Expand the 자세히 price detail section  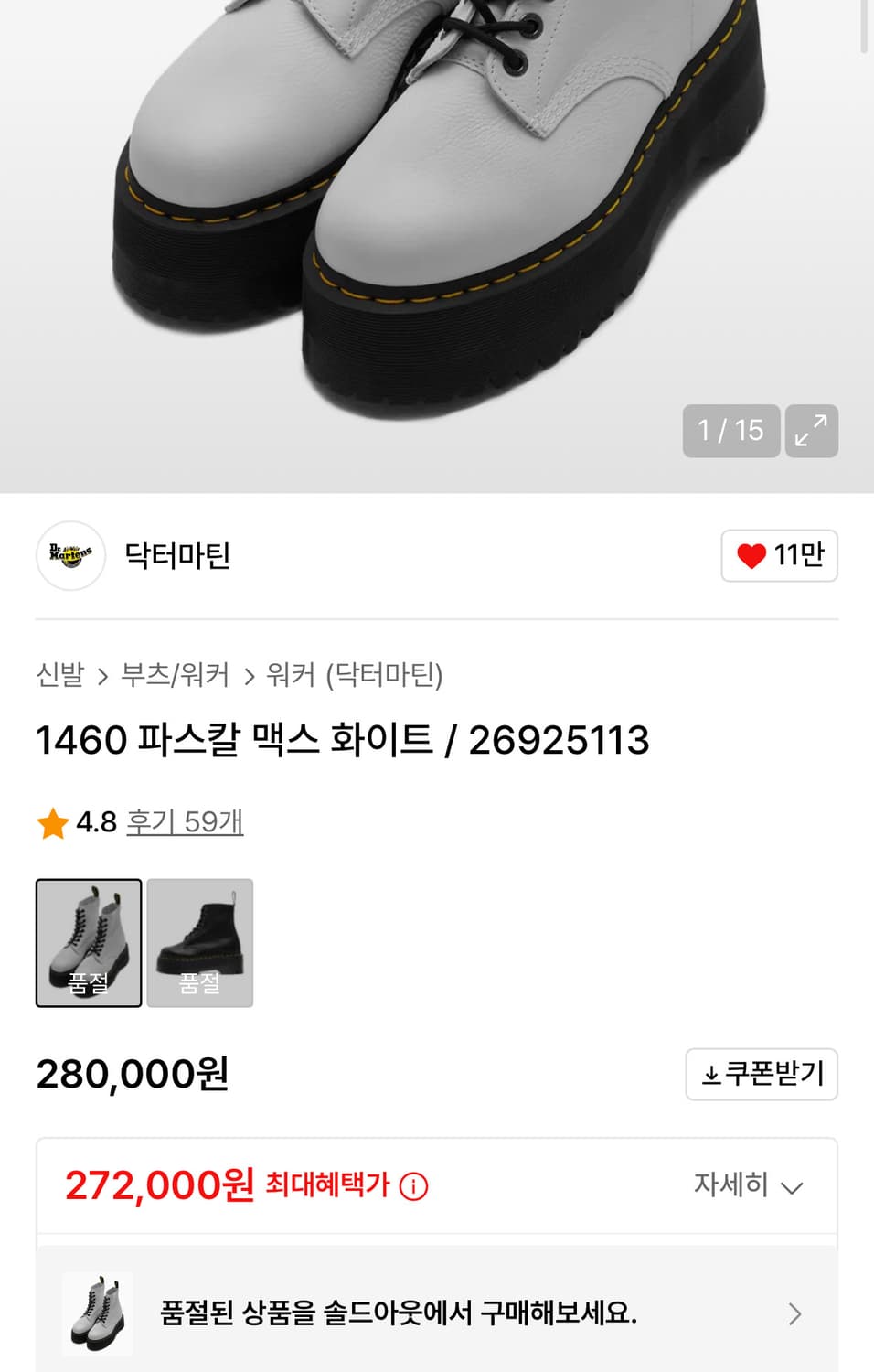(x=731, y=1184)
